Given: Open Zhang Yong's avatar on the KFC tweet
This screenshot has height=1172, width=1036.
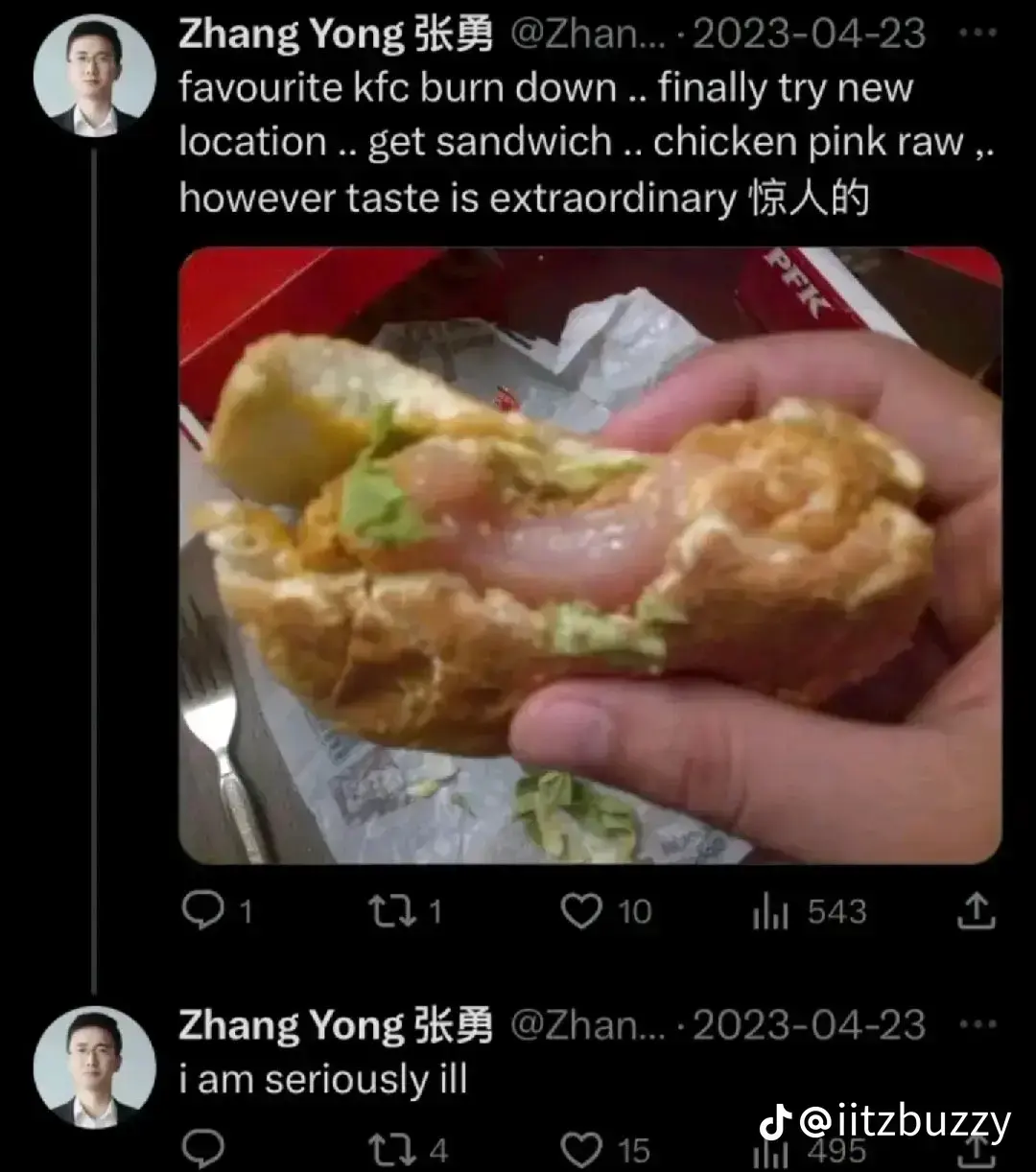Looking at the screenshot, I should click(x=94, y=79).
